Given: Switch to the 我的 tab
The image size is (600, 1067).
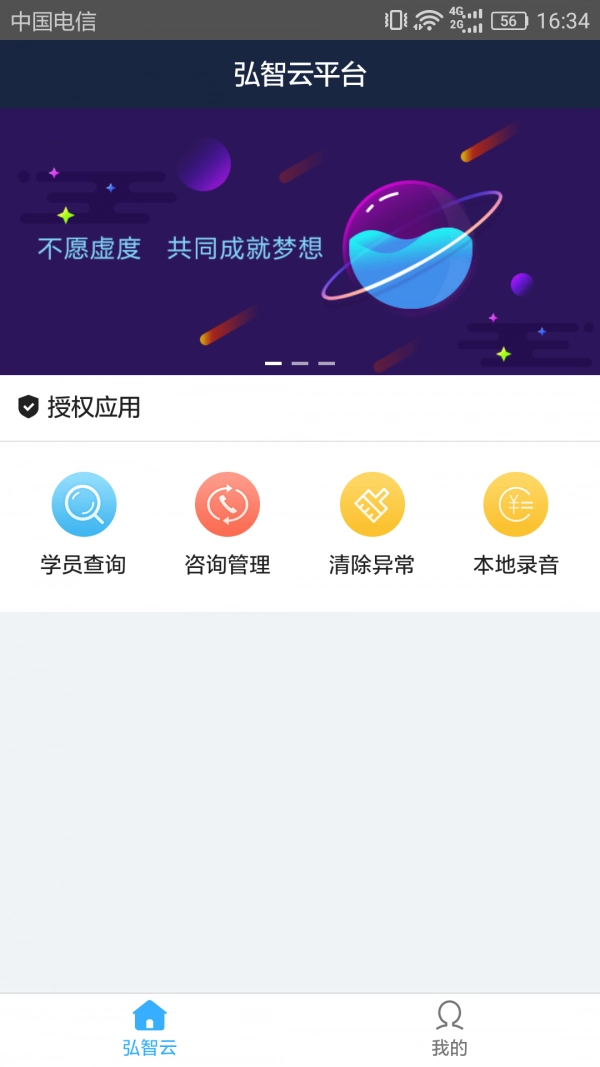Looking at the screenshot, I should (x=449, y=1028).
